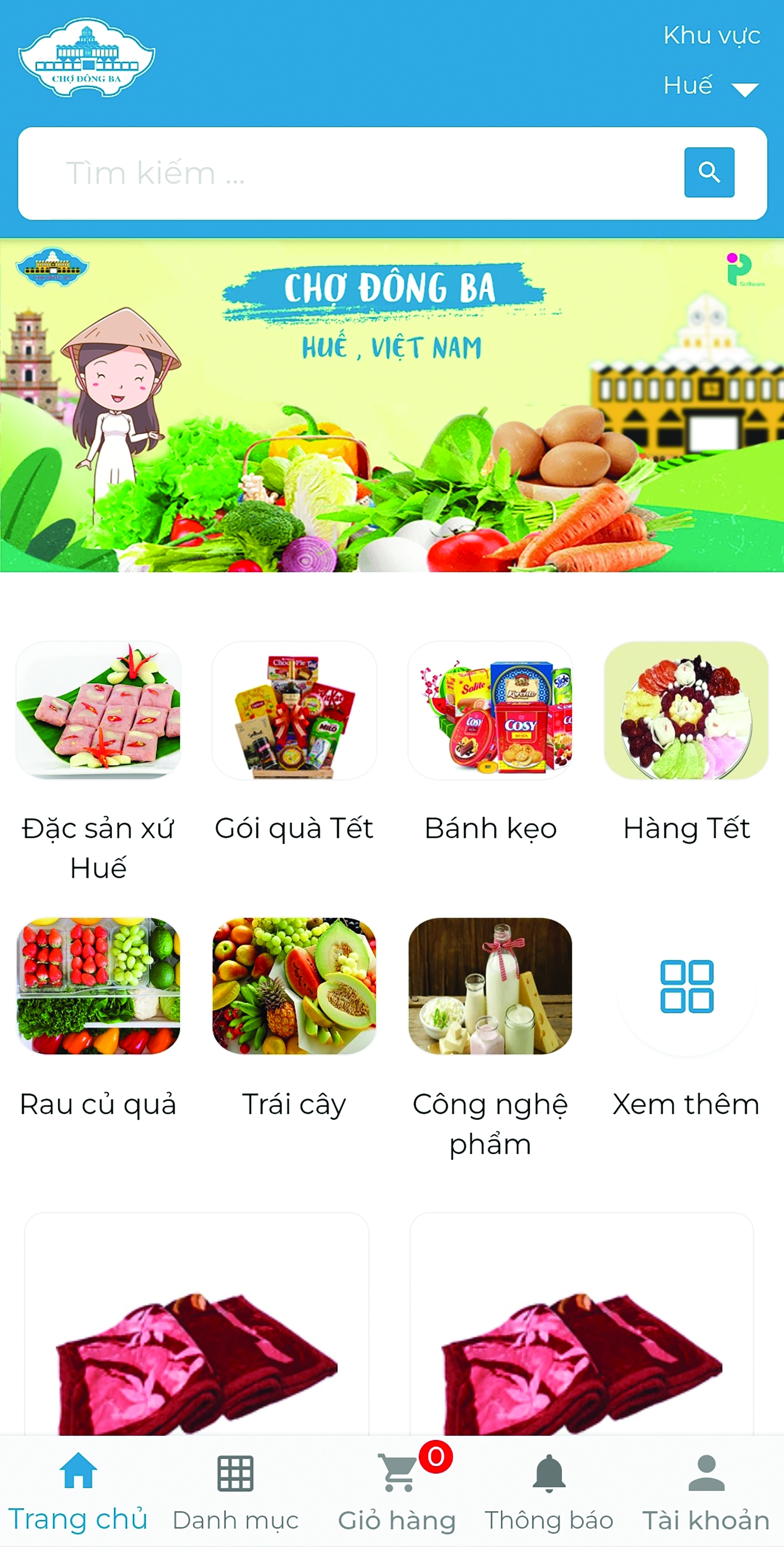The image size is (784, 1549).
Task: Click the search magnifier icon
Action: (x=711, y=173)
